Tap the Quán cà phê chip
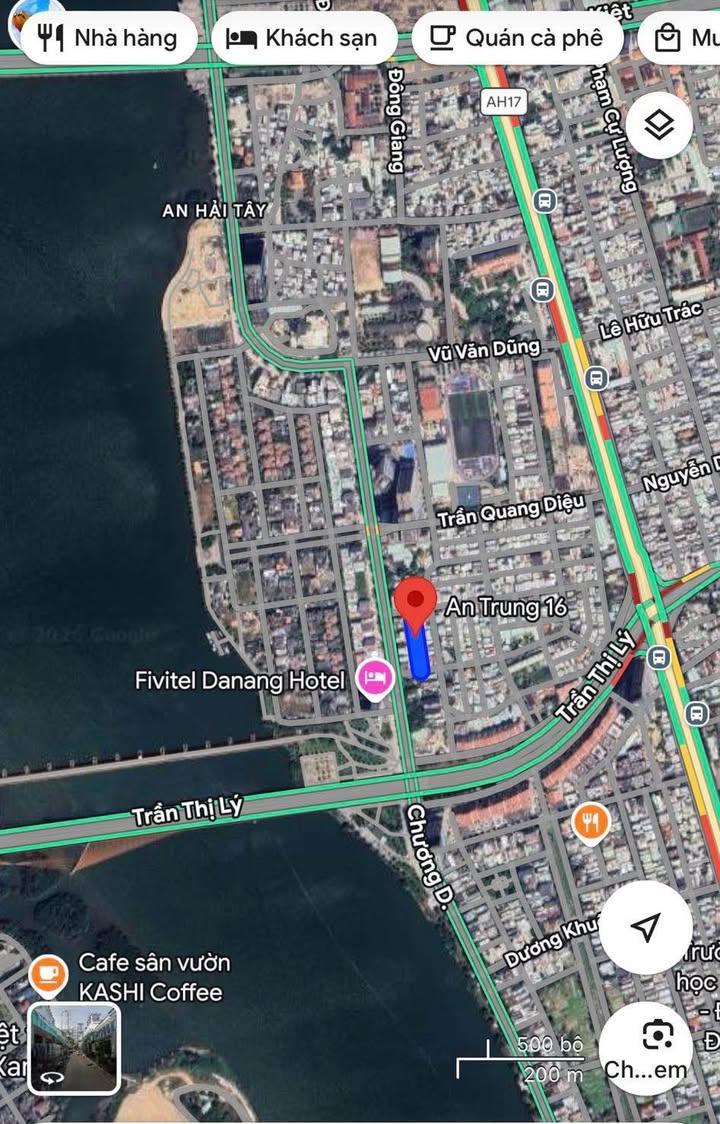 coord(517,38)
